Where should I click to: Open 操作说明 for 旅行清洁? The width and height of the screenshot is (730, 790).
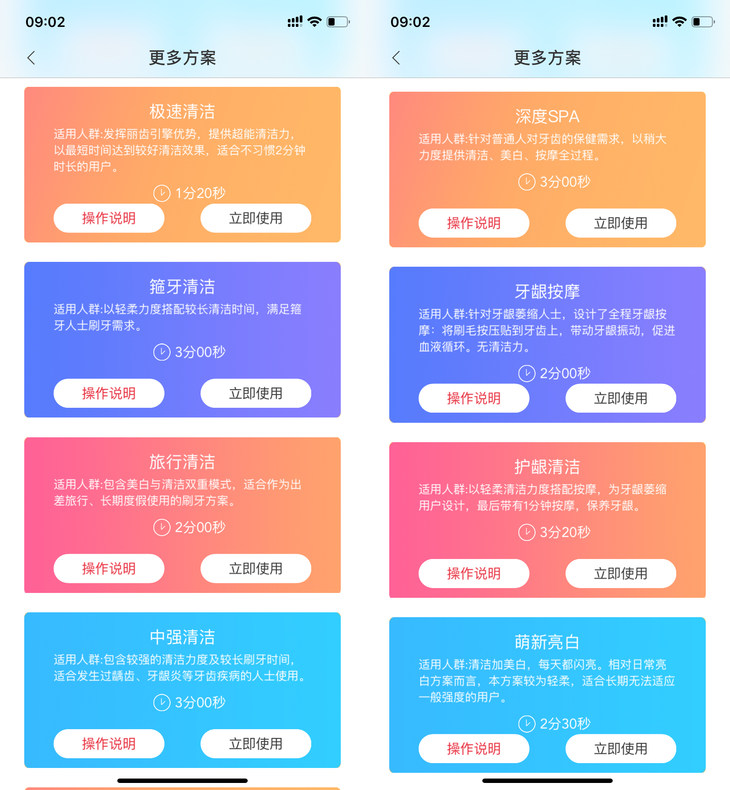(109, 568)
